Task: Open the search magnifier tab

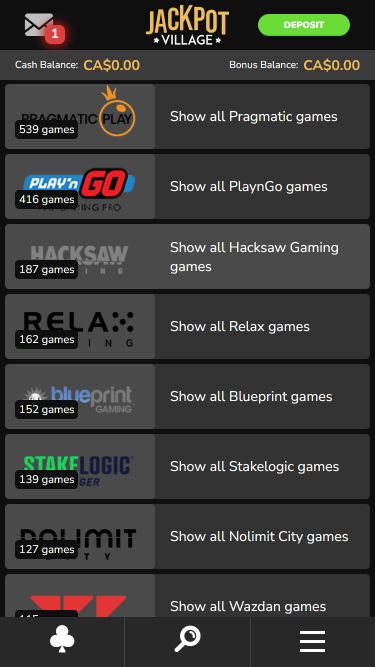Action: click(188, 639)
